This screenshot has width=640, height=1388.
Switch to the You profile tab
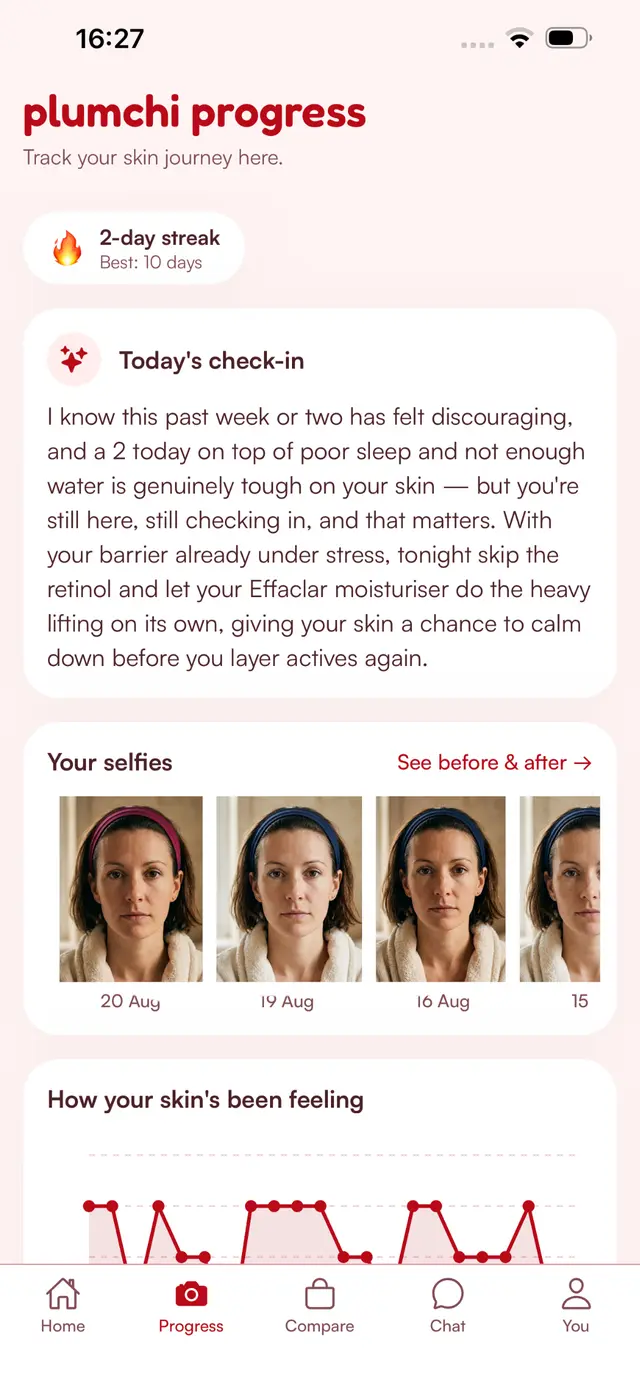[575, 1306]
